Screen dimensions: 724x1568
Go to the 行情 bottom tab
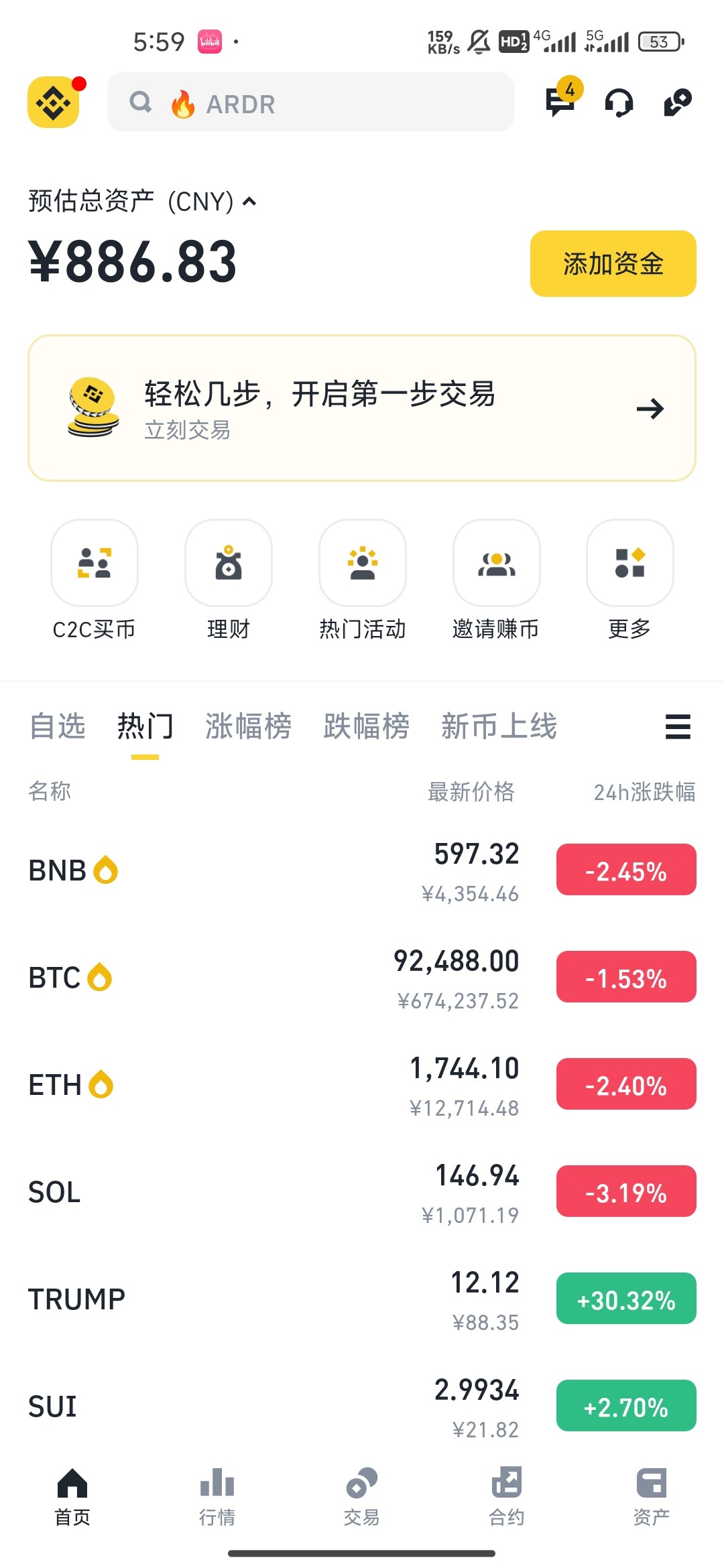pos(217,1497)
